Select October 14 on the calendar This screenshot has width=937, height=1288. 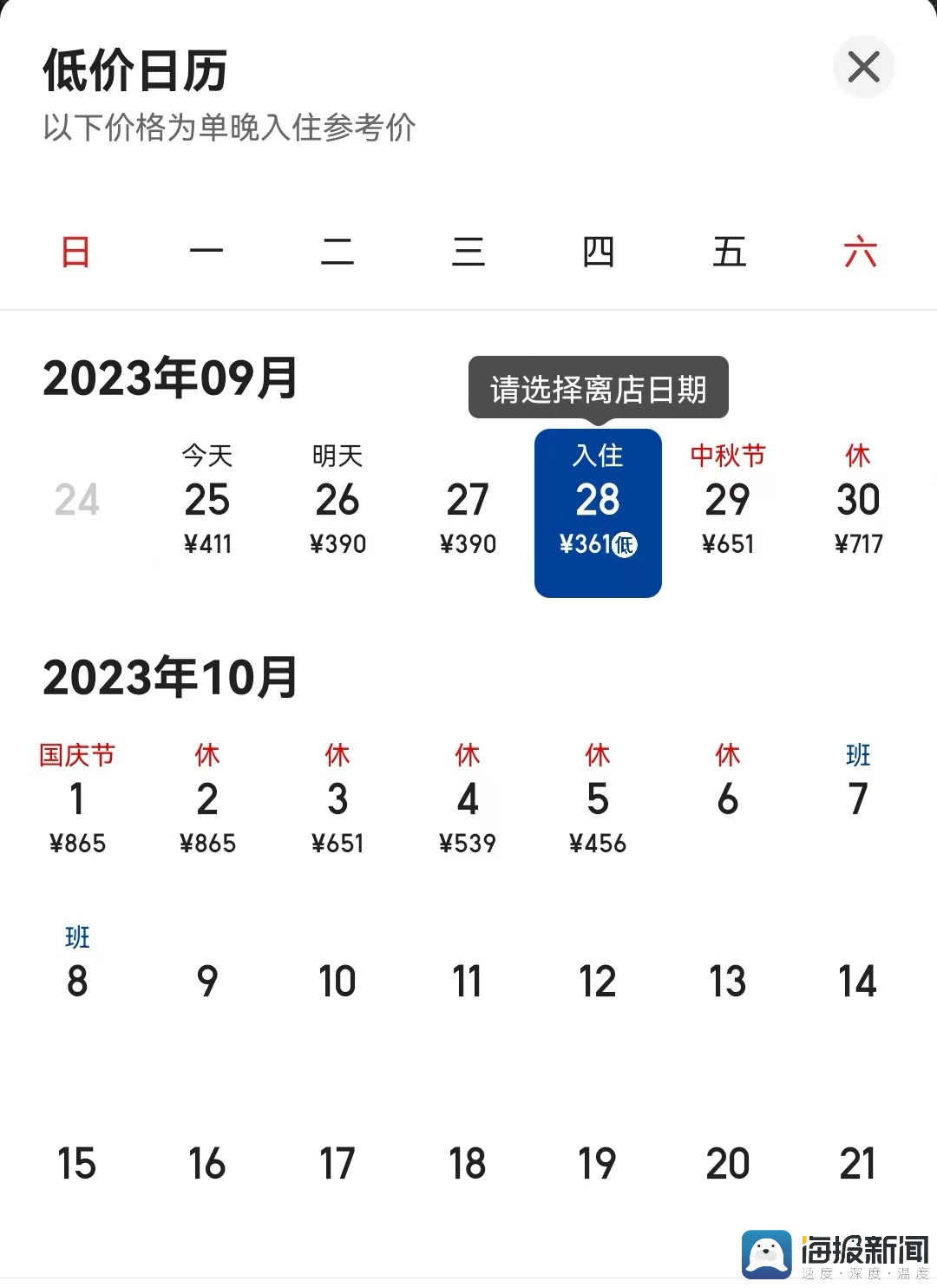coord(858,982)
